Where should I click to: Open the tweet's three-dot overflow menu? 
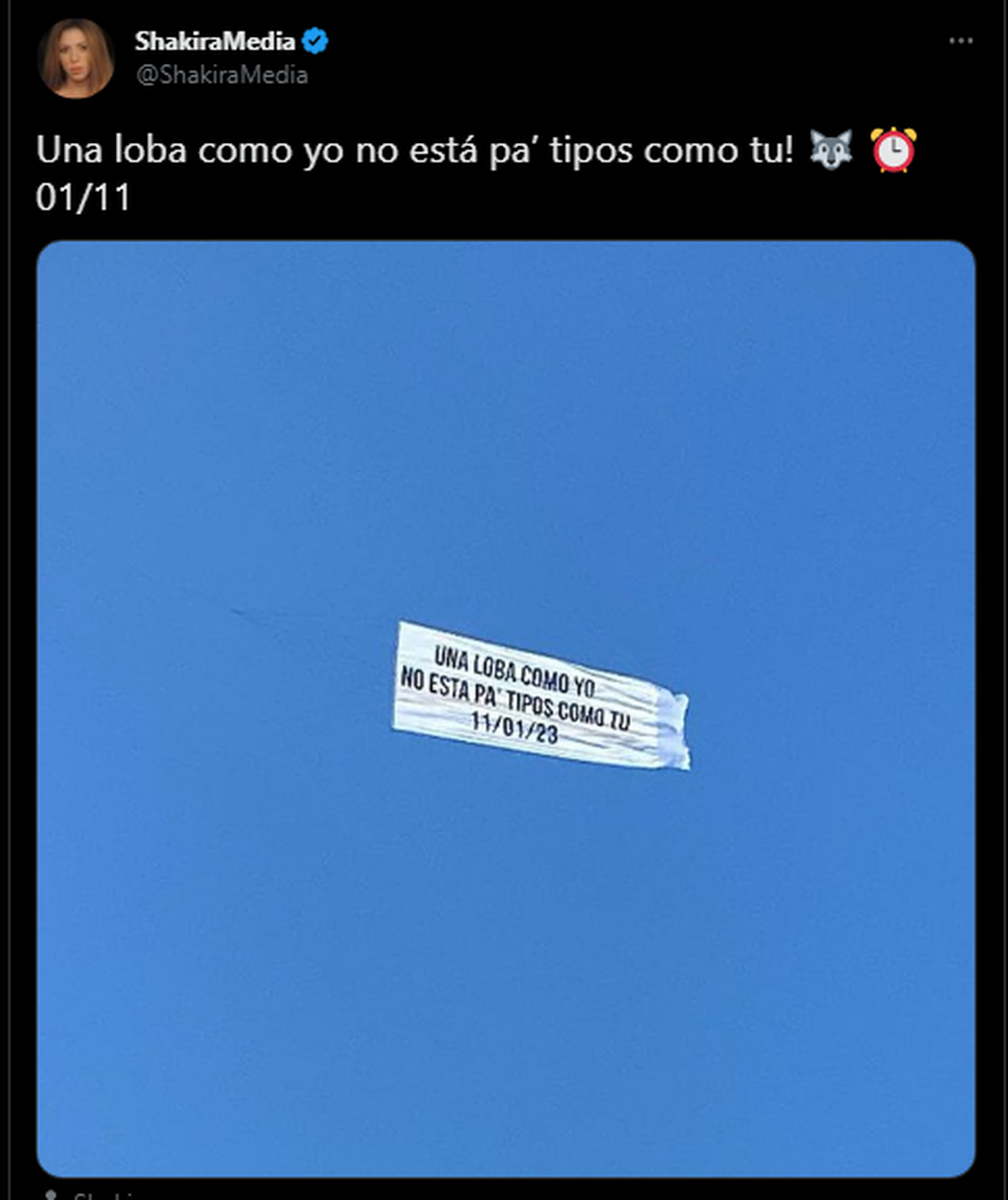[x=960, y=40]
